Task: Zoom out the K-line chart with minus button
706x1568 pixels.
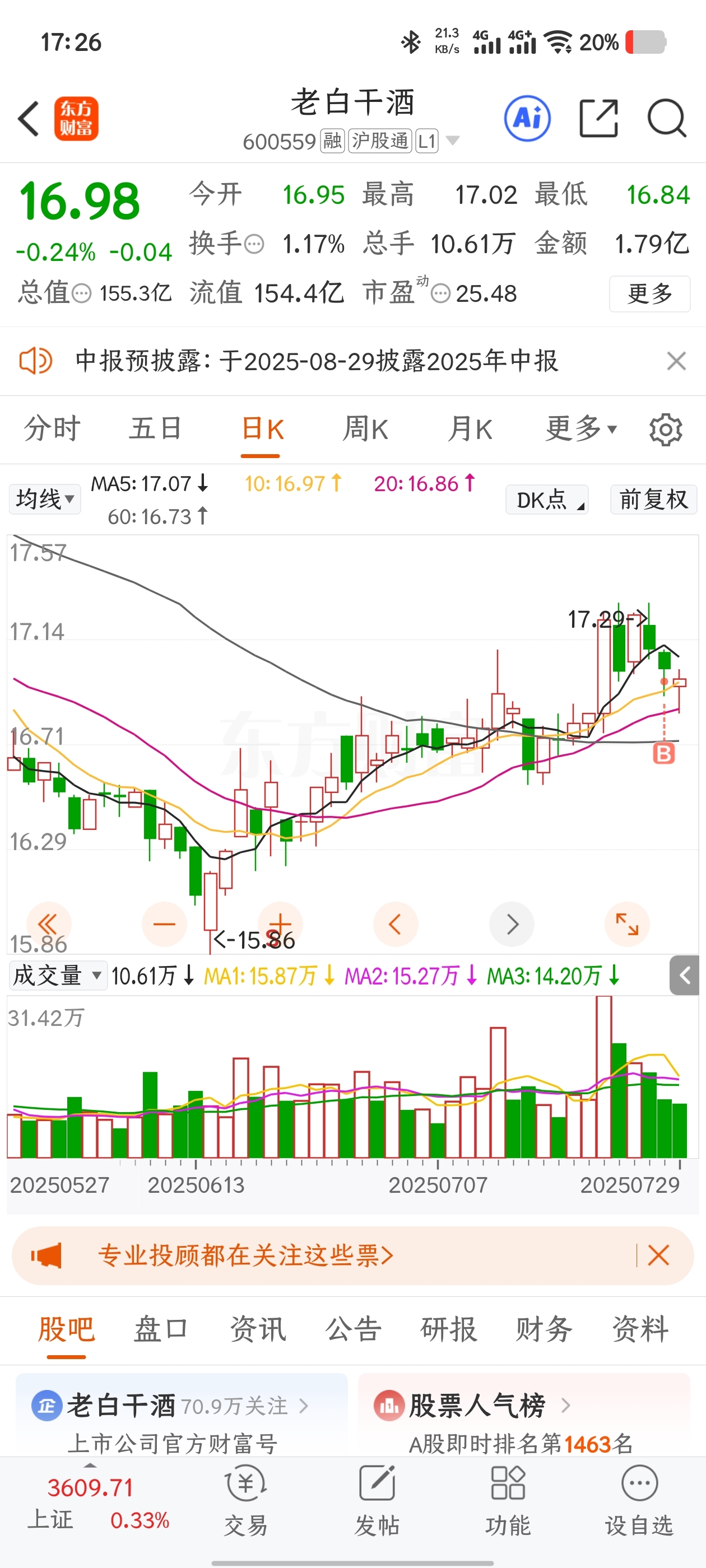Action: click(165, 924)
